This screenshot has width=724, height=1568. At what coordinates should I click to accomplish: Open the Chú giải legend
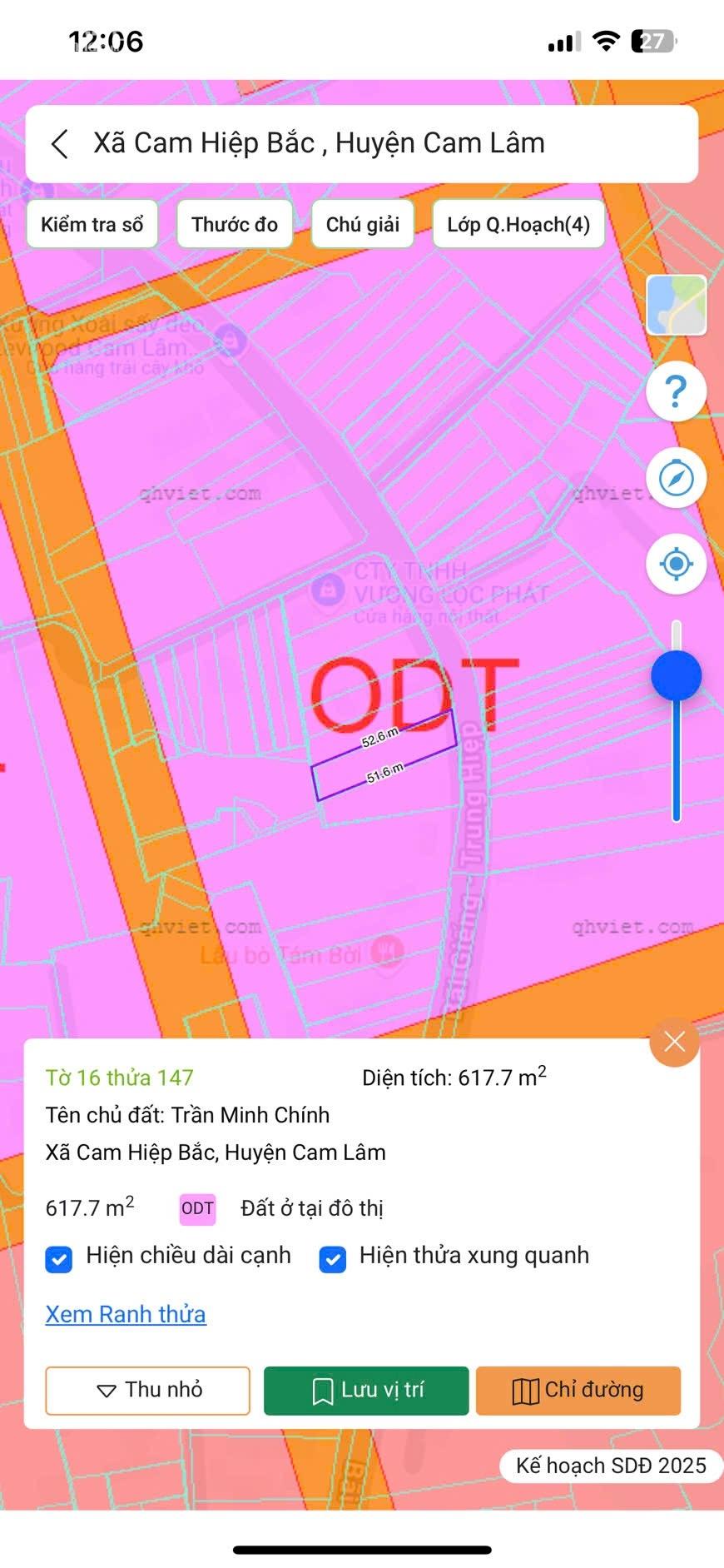[x=363, y=225]
